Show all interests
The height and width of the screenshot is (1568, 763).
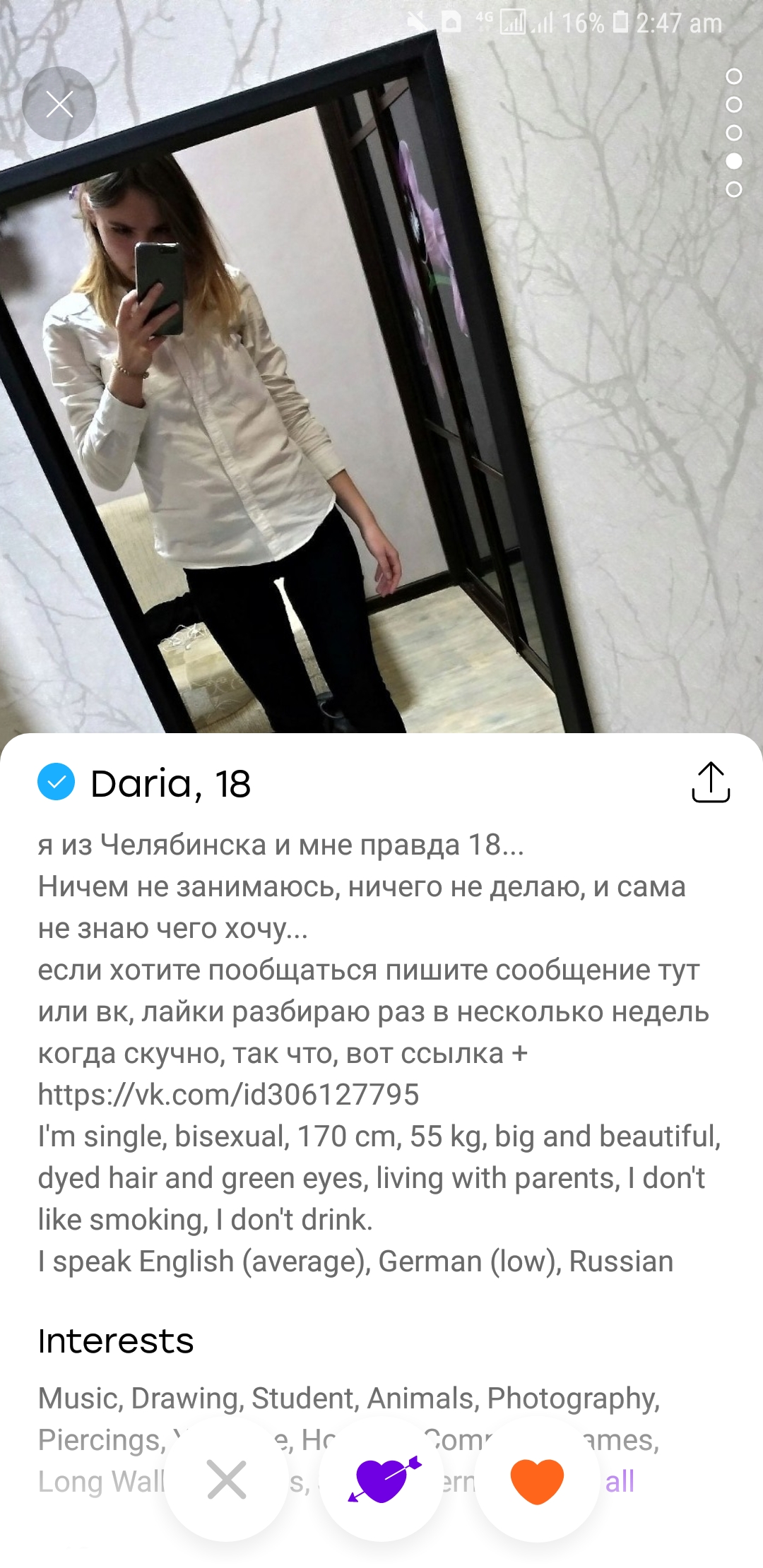click(620, 1481)
